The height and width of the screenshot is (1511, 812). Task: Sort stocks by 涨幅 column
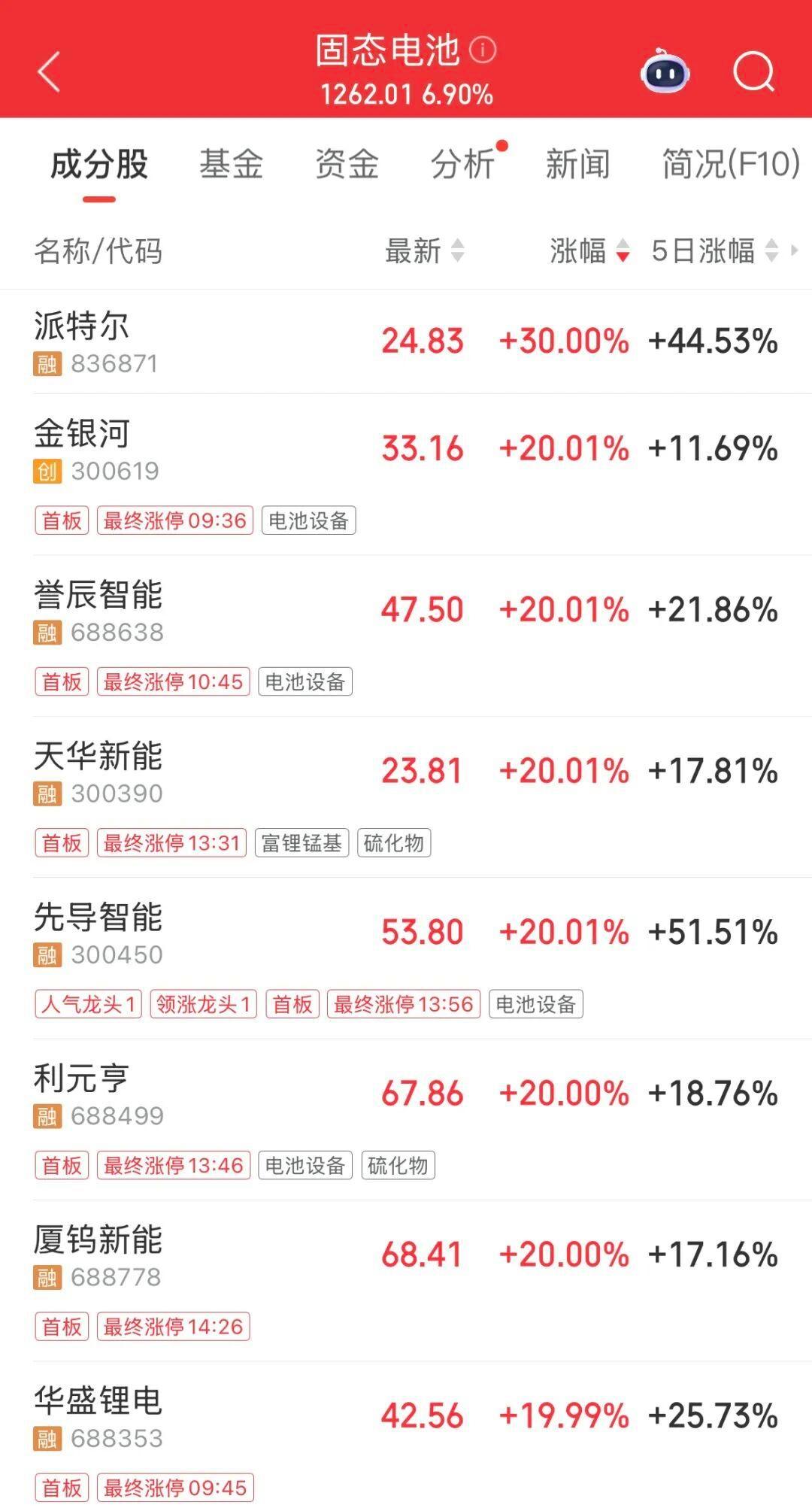(589, 251)
